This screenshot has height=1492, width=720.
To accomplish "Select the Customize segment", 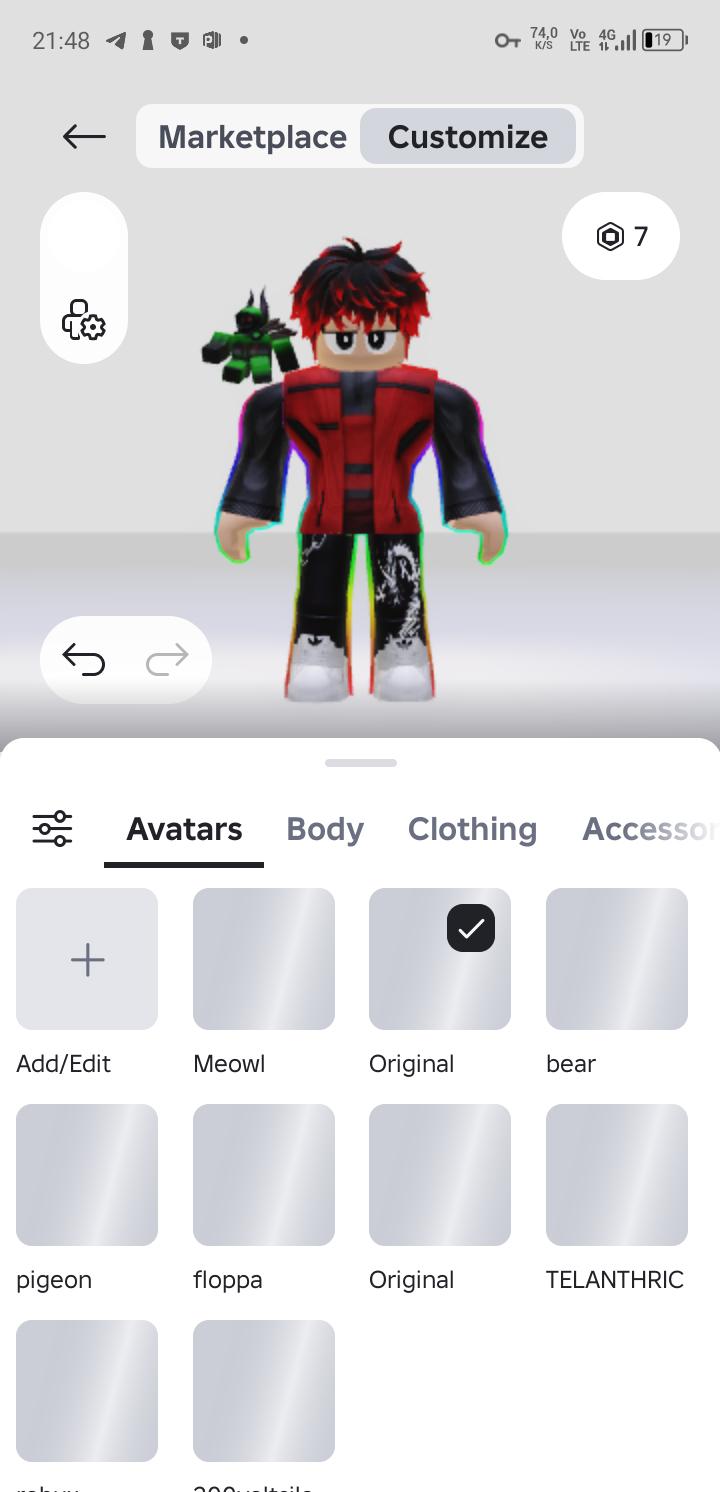I will point(467,136).
